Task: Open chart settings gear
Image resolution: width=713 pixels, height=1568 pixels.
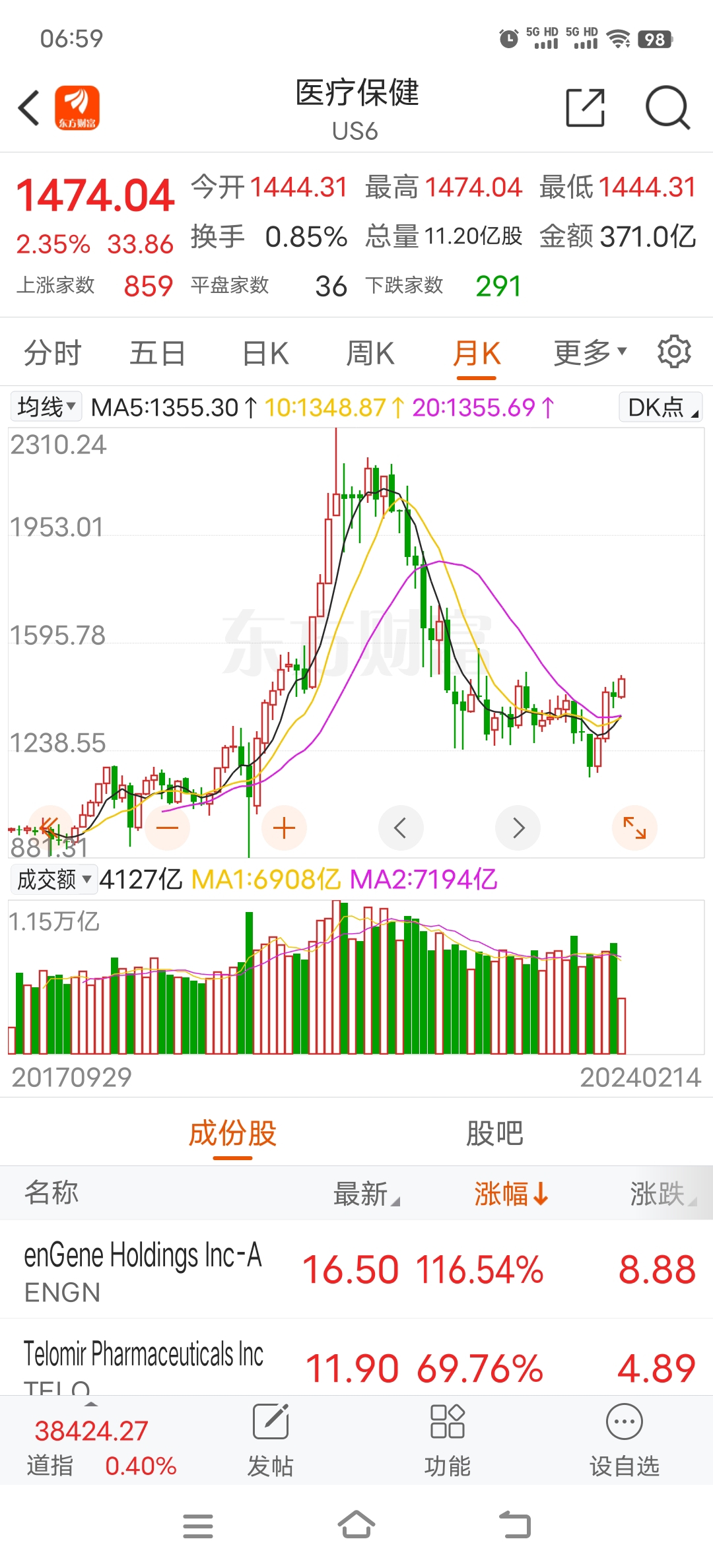Action: point(674,352)
